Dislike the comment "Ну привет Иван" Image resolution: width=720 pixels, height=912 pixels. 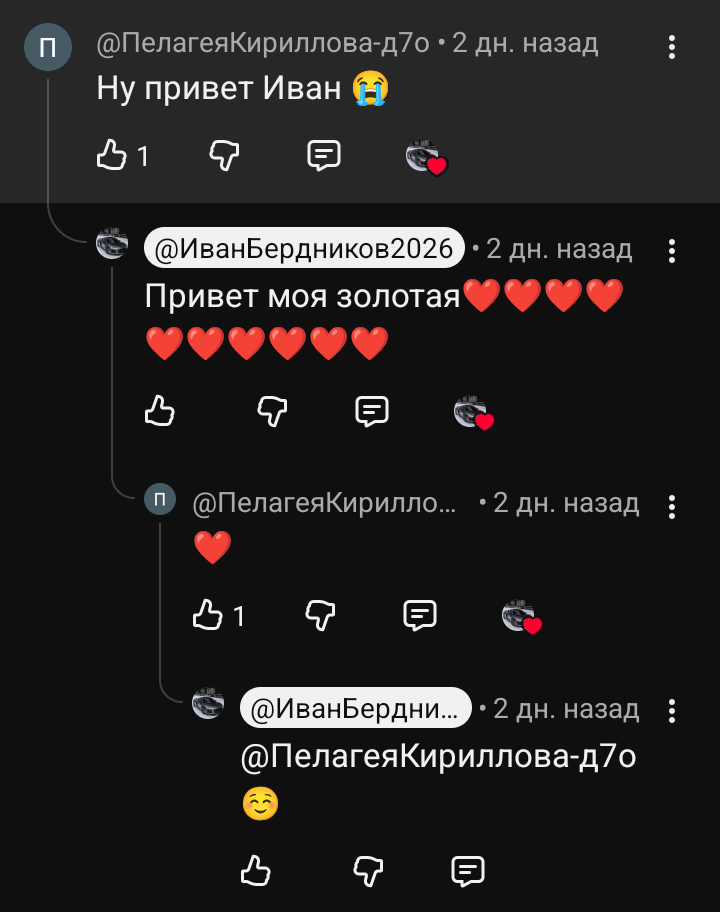(224, 155)
